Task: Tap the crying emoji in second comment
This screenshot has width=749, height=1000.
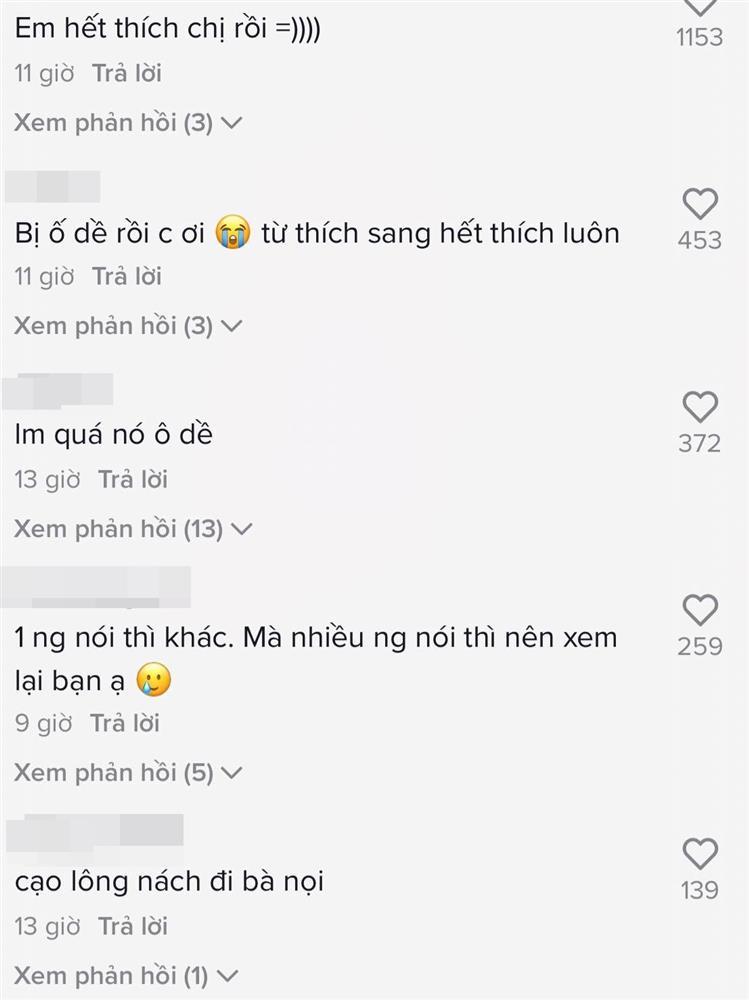Action: pyautogui.click(x=234, y=232)
